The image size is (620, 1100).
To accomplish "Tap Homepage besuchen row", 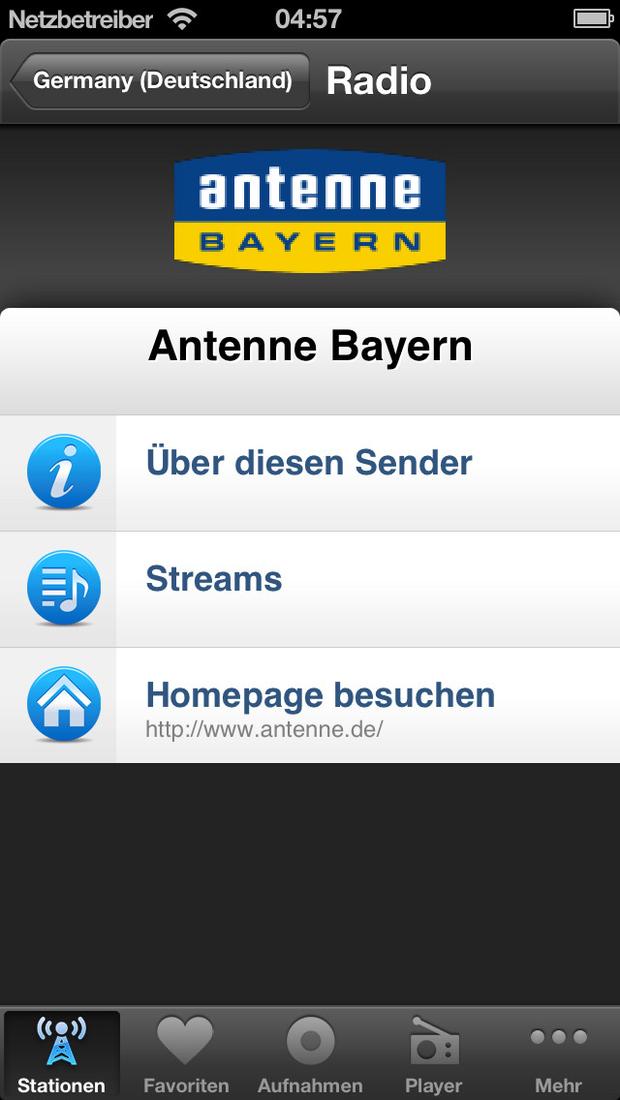I will (310, 705).
